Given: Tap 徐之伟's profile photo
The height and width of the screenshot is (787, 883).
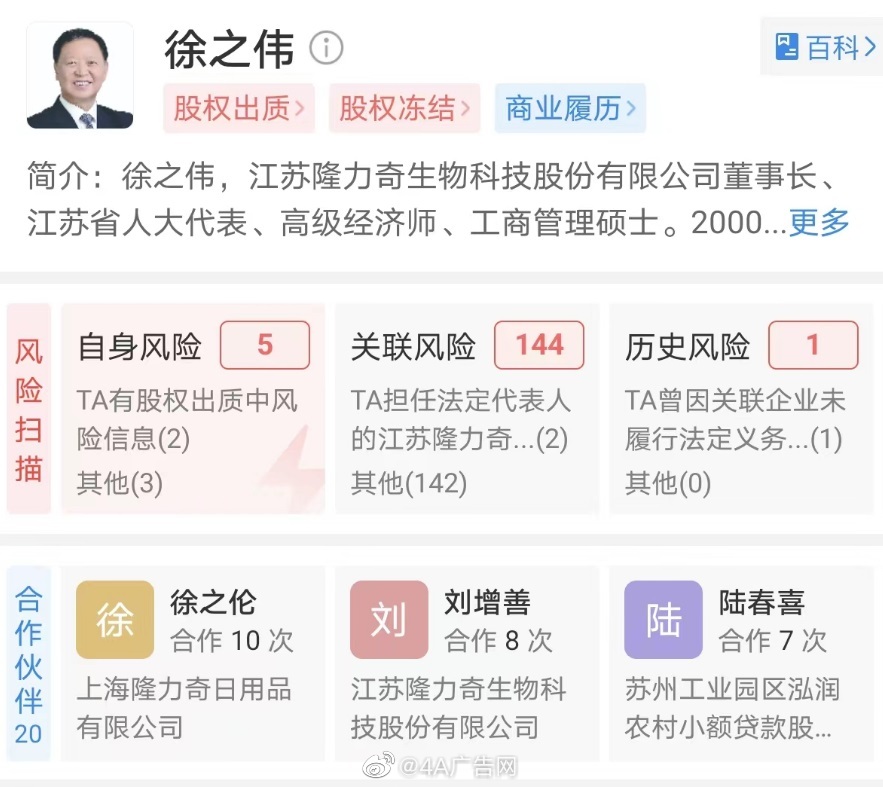Looking at the screenshot, I should point(80,76).
